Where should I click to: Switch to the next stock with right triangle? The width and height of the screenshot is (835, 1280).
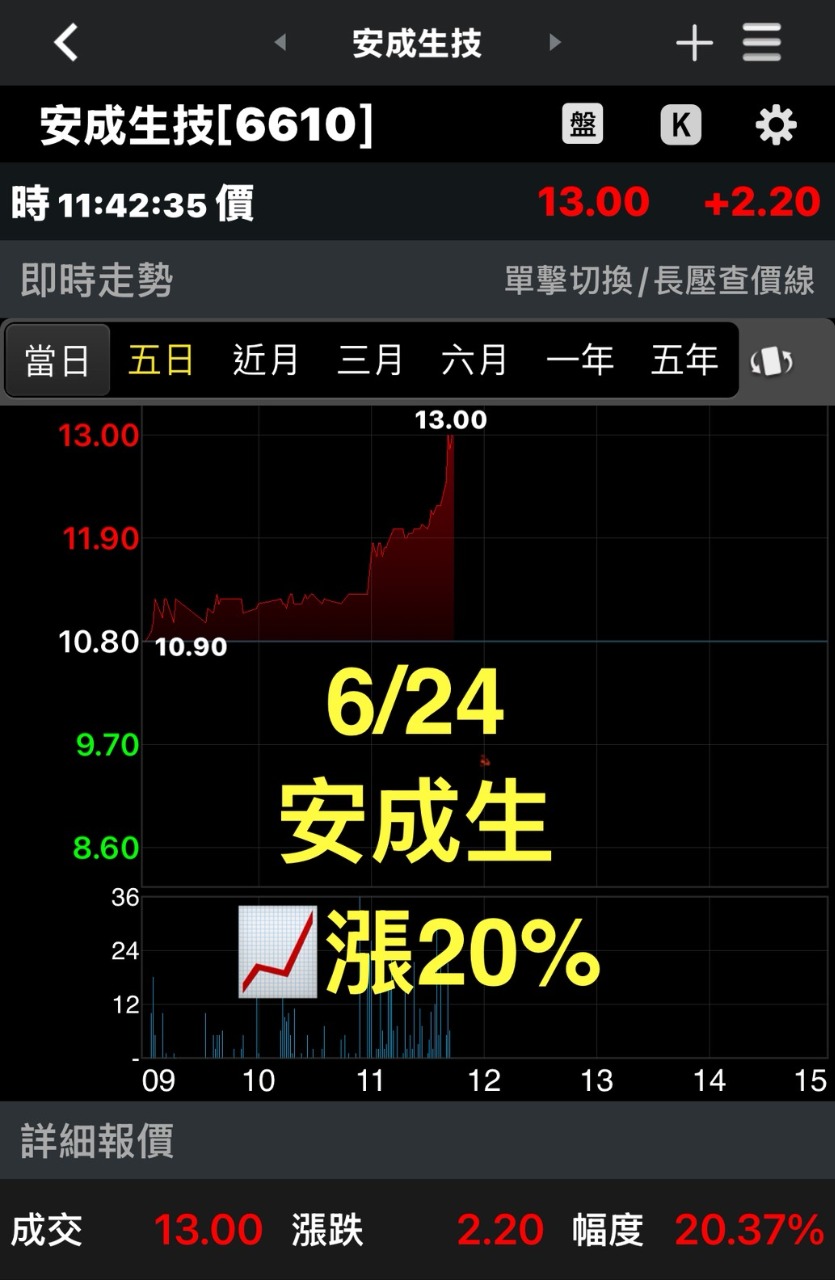click(x=555, y=43)
